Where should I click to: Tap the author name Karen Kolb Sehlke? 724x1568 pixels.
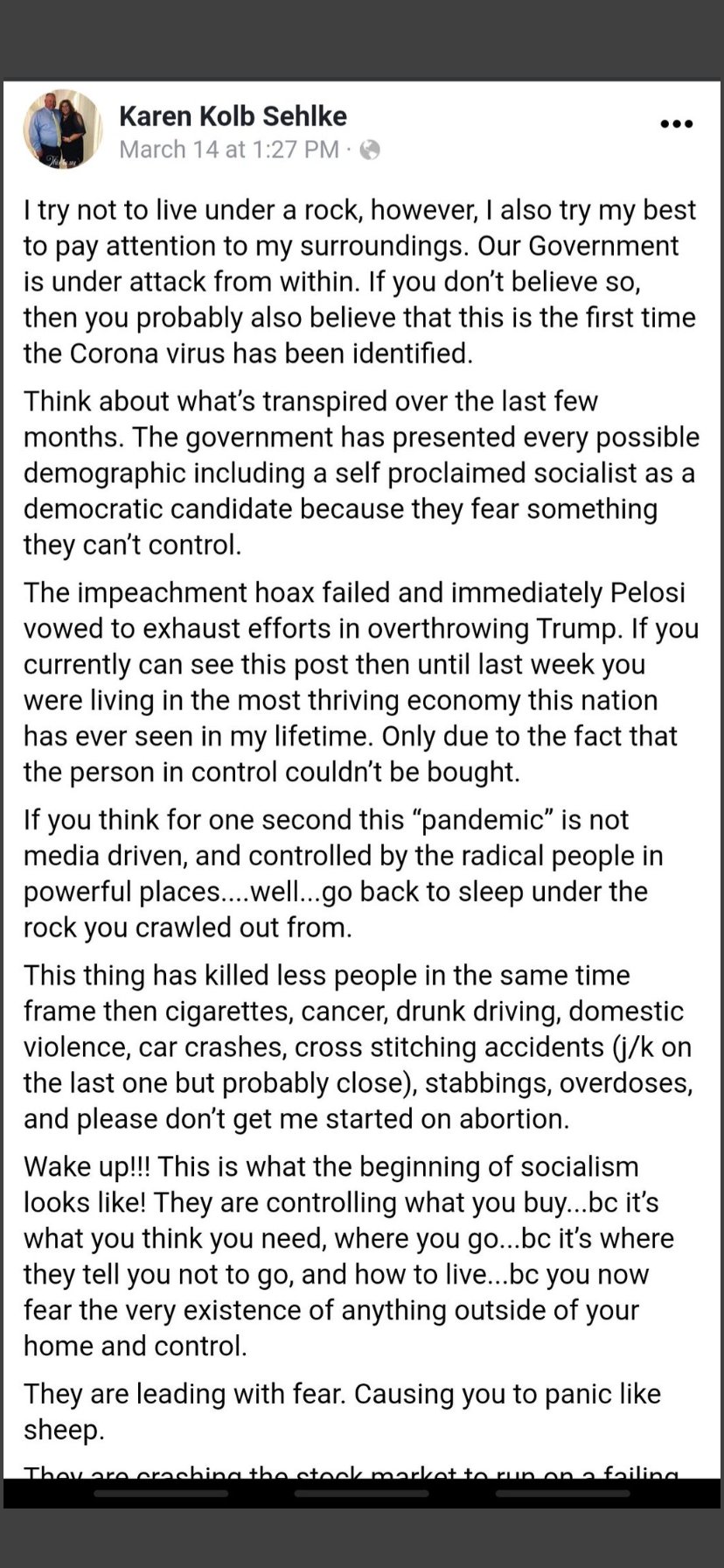[233, 115]
